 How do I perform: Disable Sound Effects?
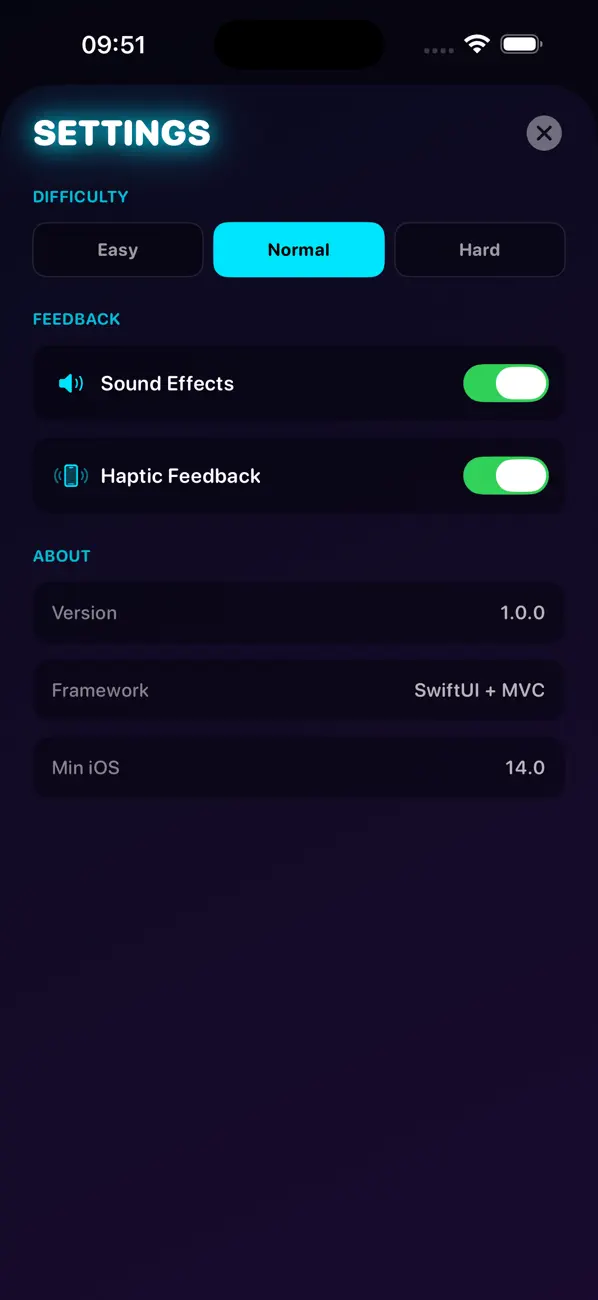(x=506, y=384)
